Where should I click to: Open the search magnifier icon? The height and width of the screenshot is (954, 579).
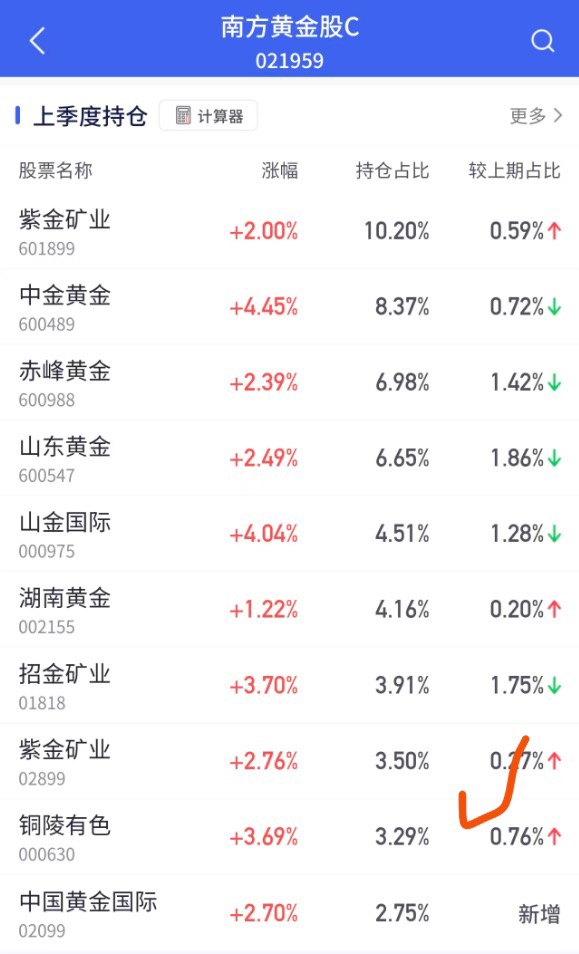(x=542, y=41)
